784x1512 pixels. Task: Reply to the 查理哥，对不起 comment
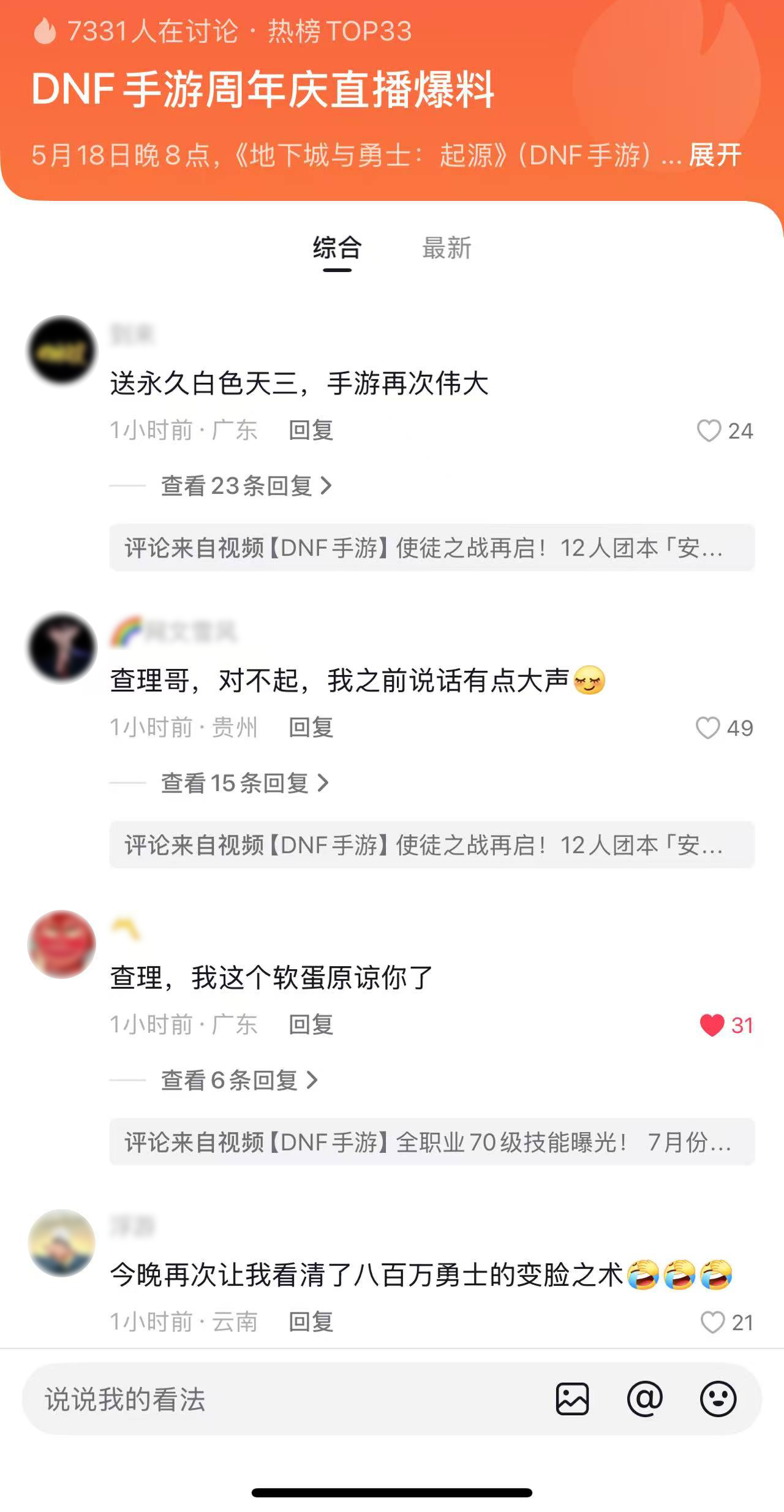click(311, 727)
